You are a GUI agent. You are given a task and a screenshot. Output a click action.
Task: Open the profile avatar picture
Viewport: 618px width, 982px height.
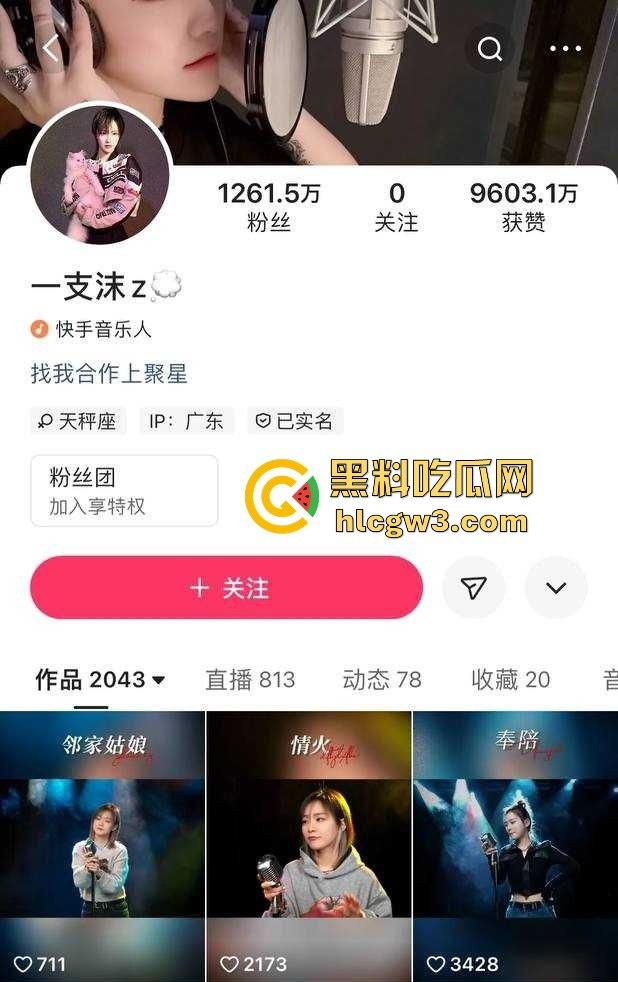tap(99, 173)
